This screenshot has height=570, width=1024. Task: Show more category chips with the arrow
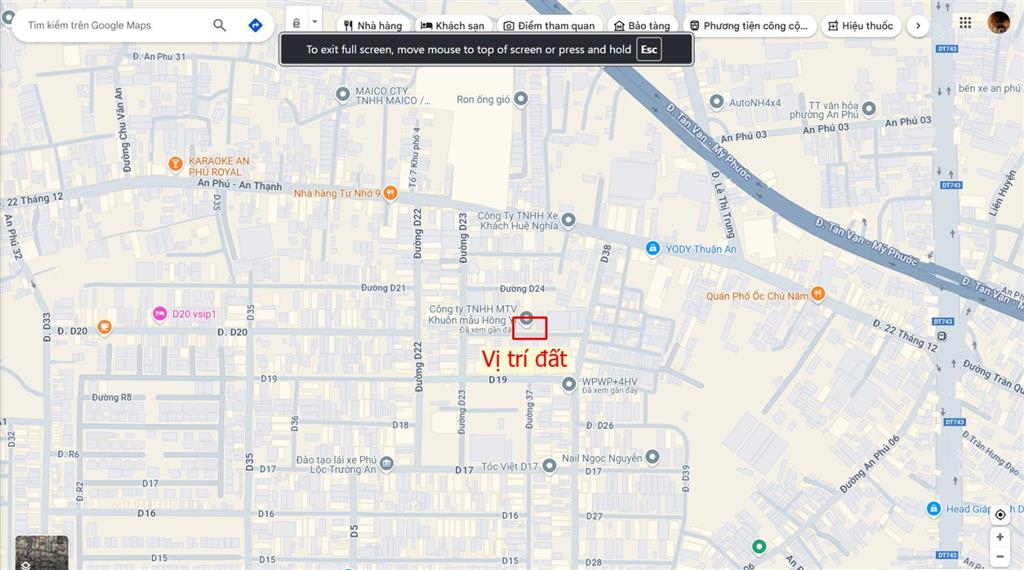[x=917, y=25]
